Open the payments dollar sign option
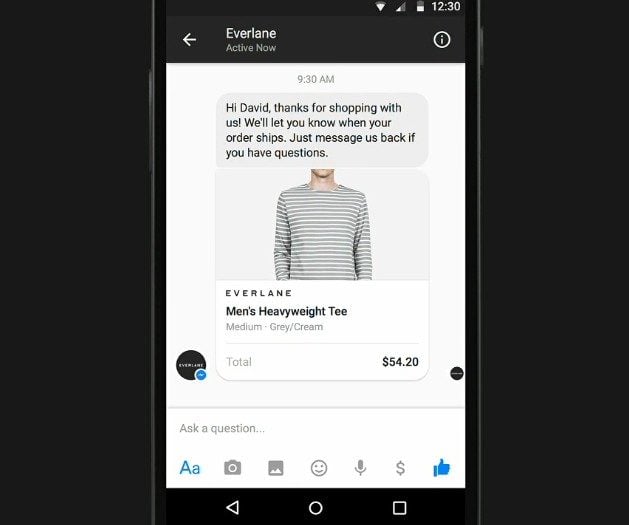 tap(400, 467)
